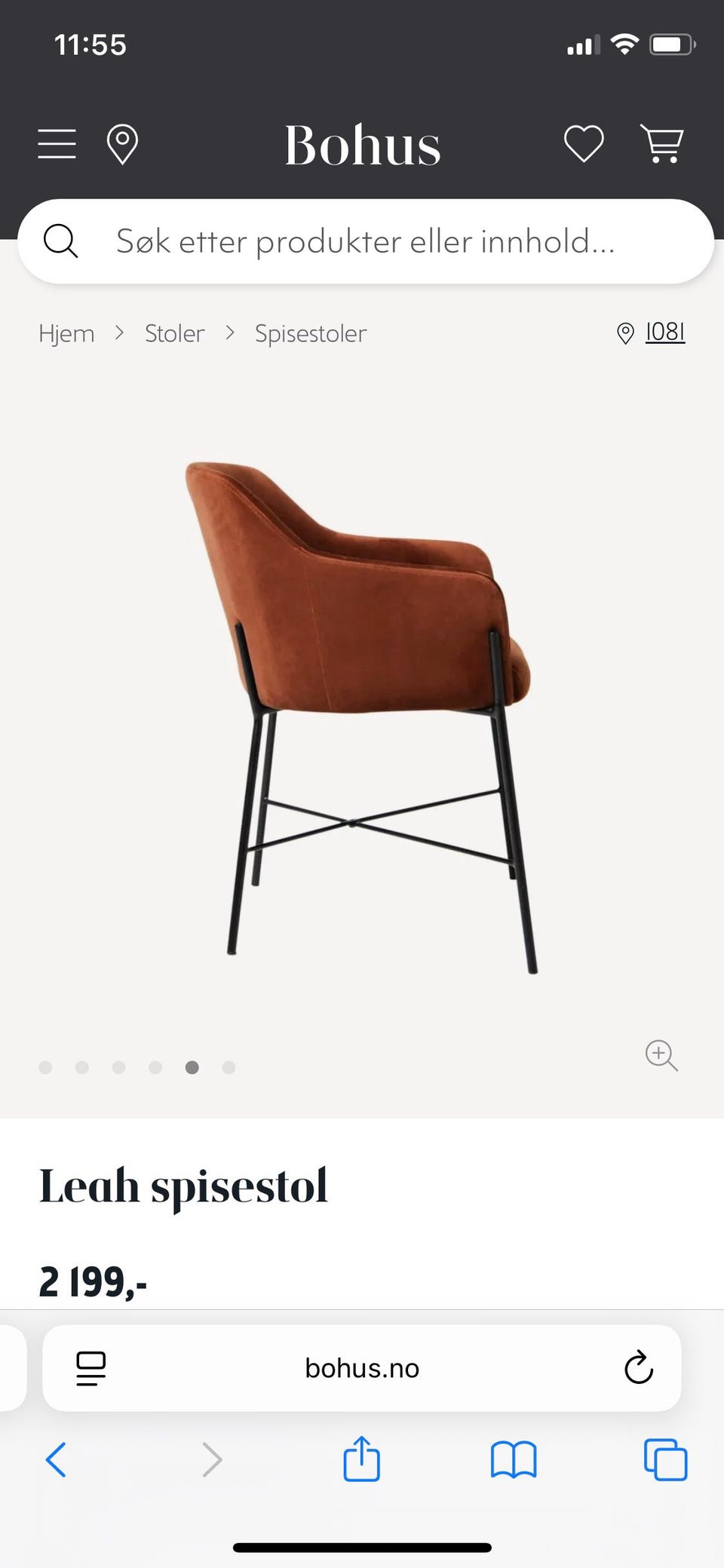Share this page
The height and width of the screenshot is (1568, 724).
click(x=362, y=1459)
